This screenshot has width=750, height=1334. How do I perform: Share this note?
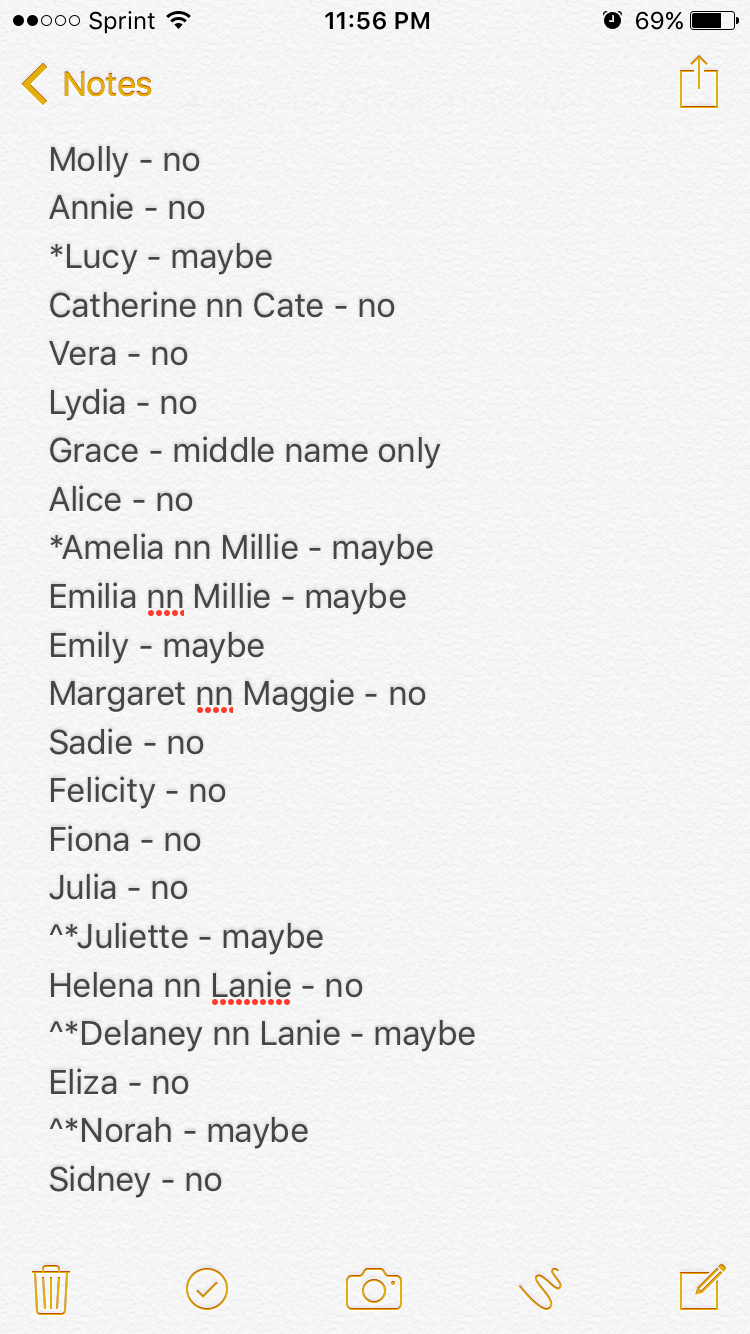pyautogui.click(x=699, y=81)
